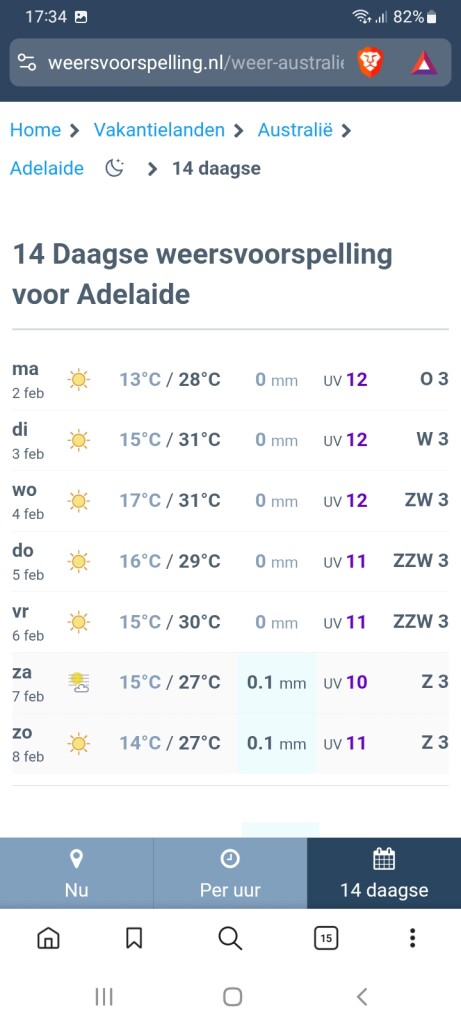The width and height of the screenshot is (461, 1024).
Task: Switch to the Nu tab
Action: pos(76,873)
